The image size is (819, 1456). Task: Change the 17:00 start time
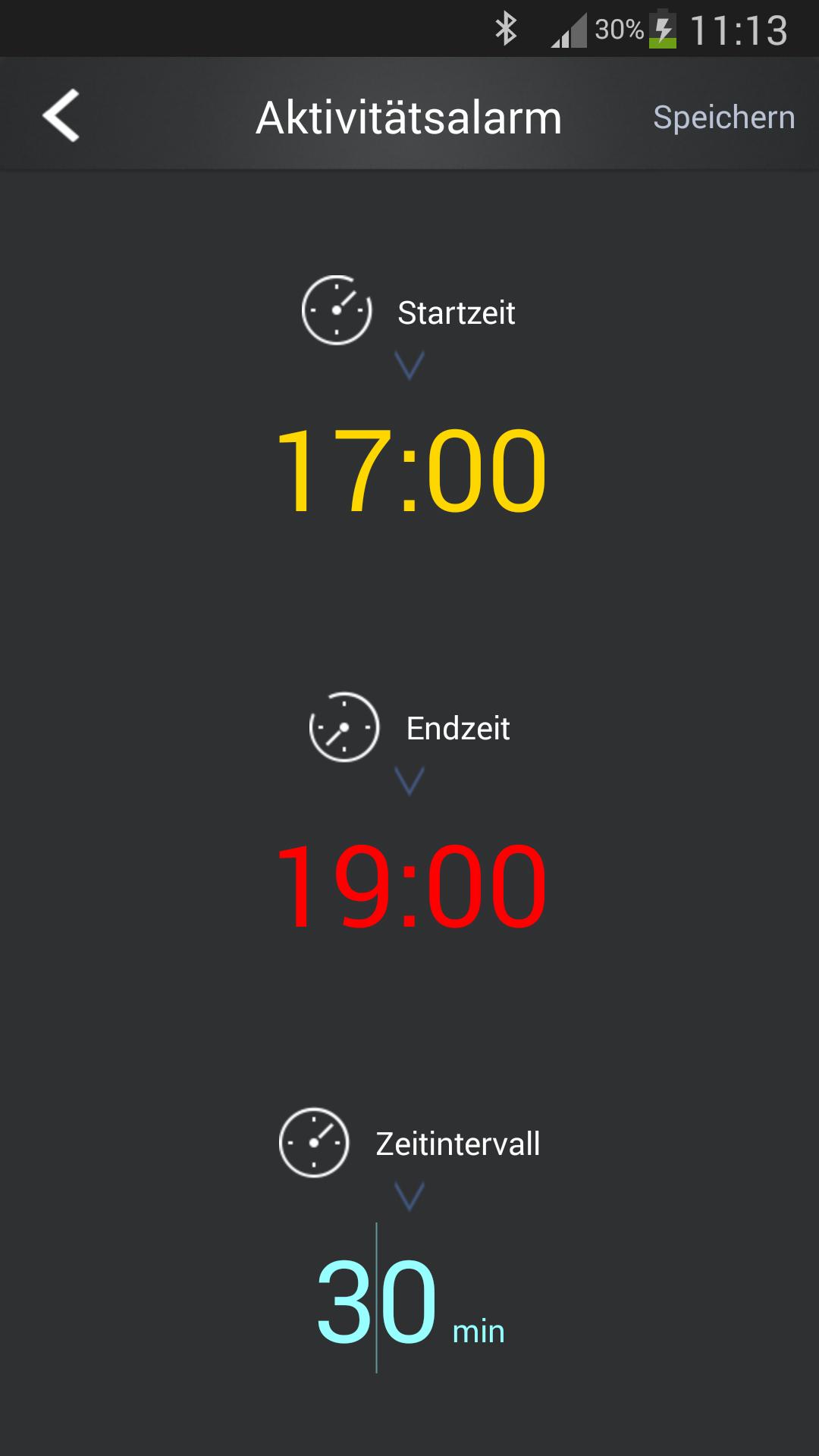(x=410, y=469)
